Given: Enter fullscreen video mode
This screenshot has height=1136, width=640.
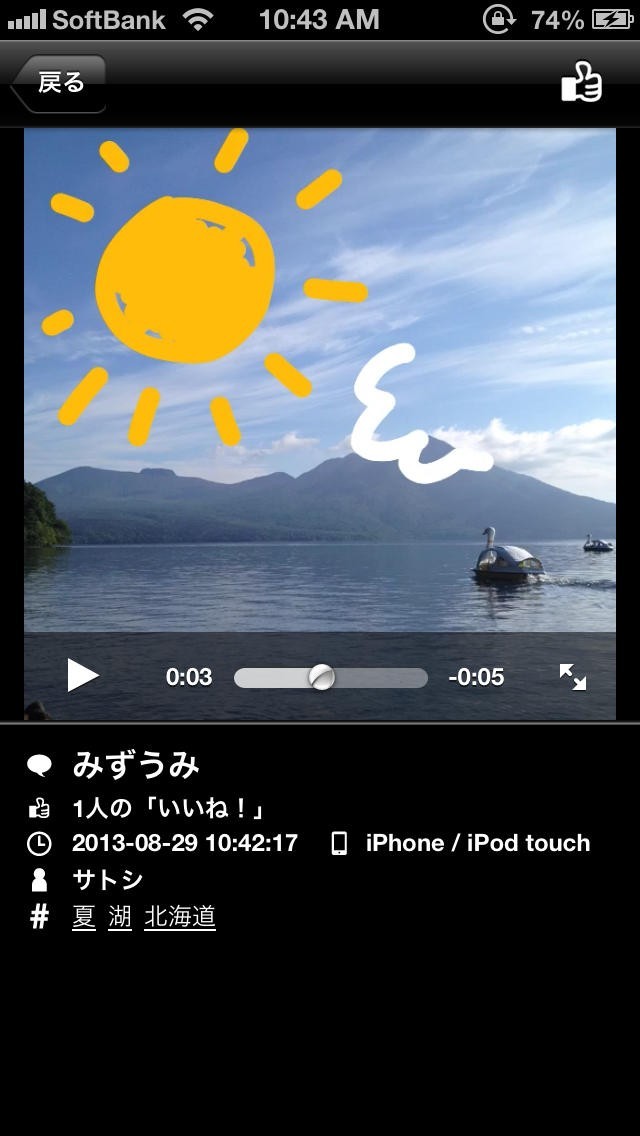Looking at the screenshot, I should pyautogui.click(x=573, y=677).
